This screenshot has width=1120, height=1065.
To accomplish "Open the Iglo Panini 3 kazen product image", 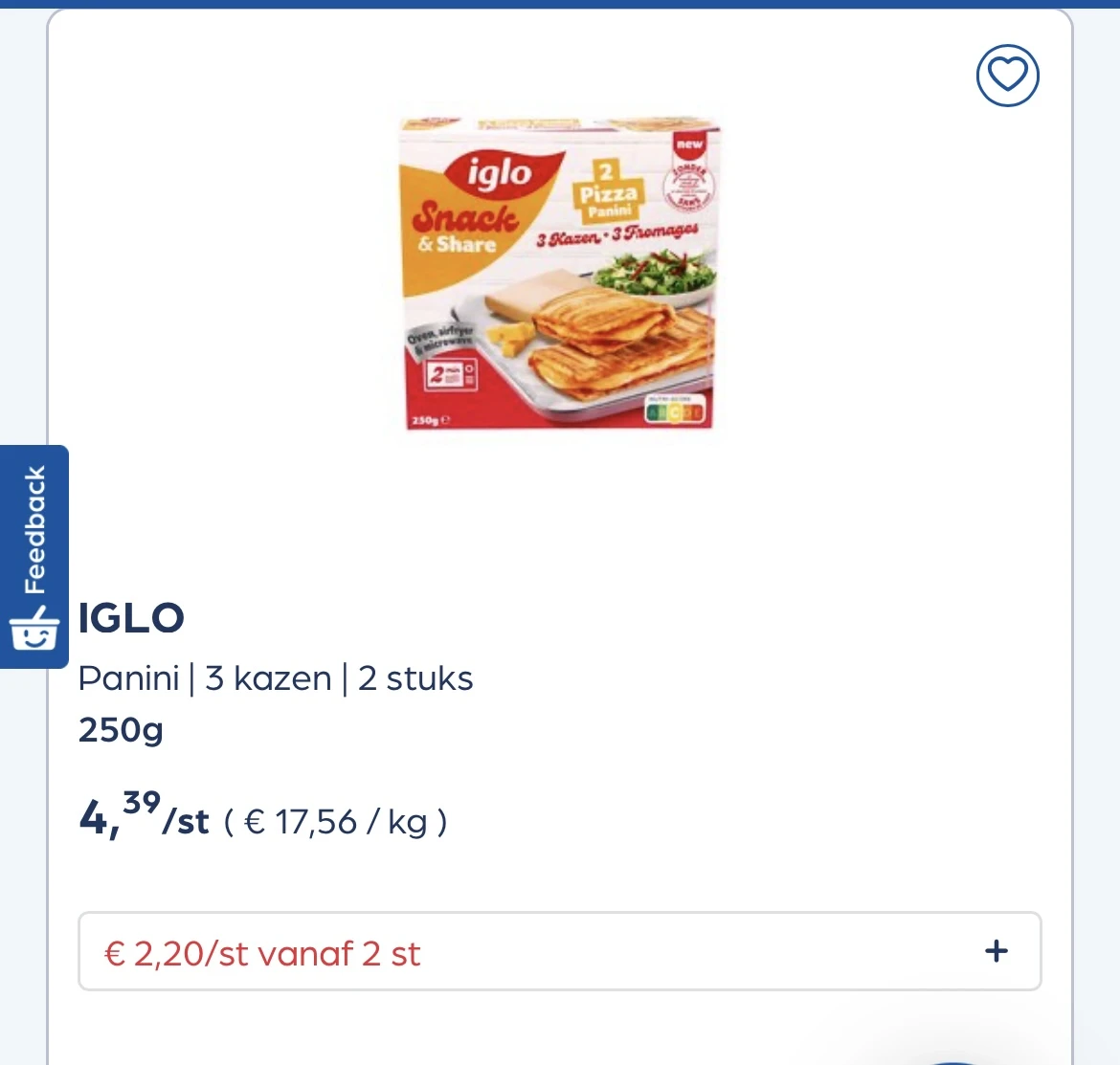I will [x=559, y=275].
